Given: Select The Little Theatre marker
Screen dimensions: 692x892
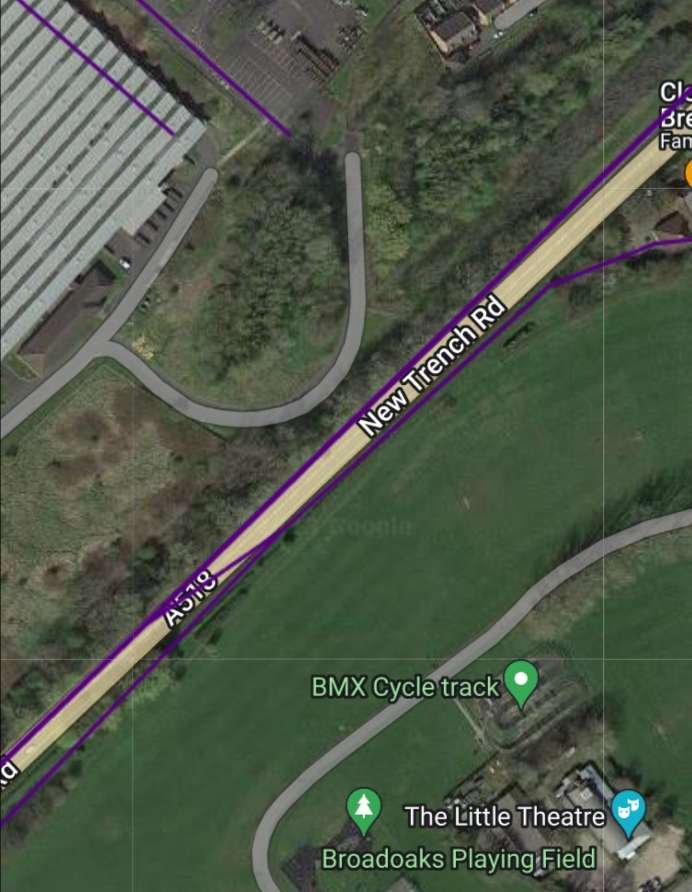Looking at the screenshot, I should coord(628,806).
